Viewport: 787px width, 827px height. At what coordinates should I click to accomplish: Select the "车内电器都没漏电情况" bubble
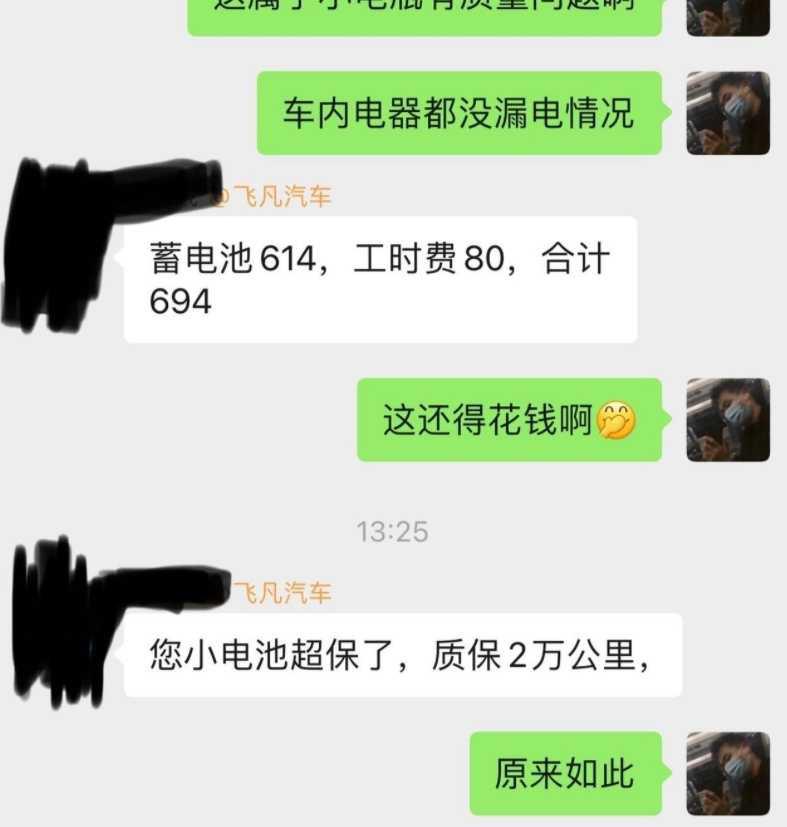pyautogui.click(x=460, y=113)
